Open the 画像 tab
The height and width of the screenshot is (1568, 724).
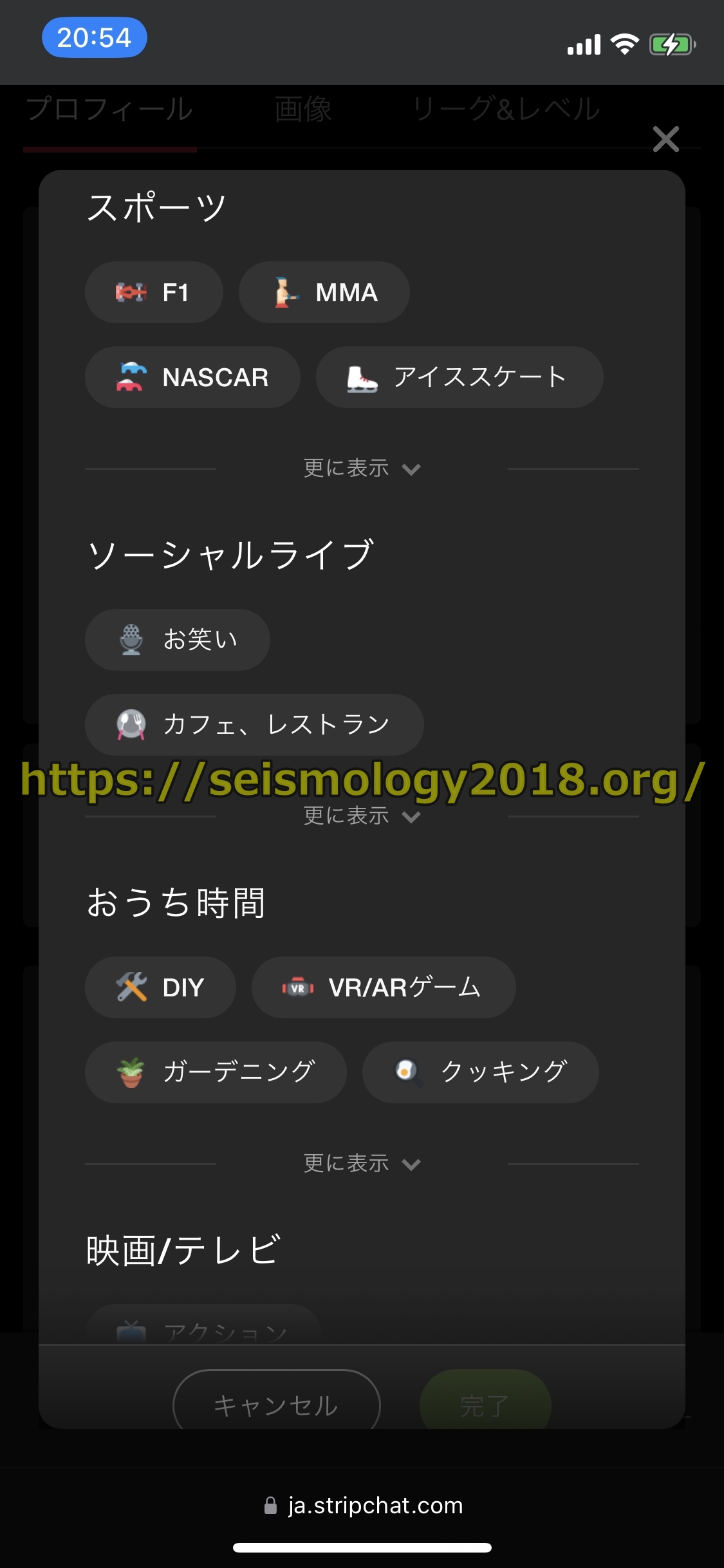point(302,109)
